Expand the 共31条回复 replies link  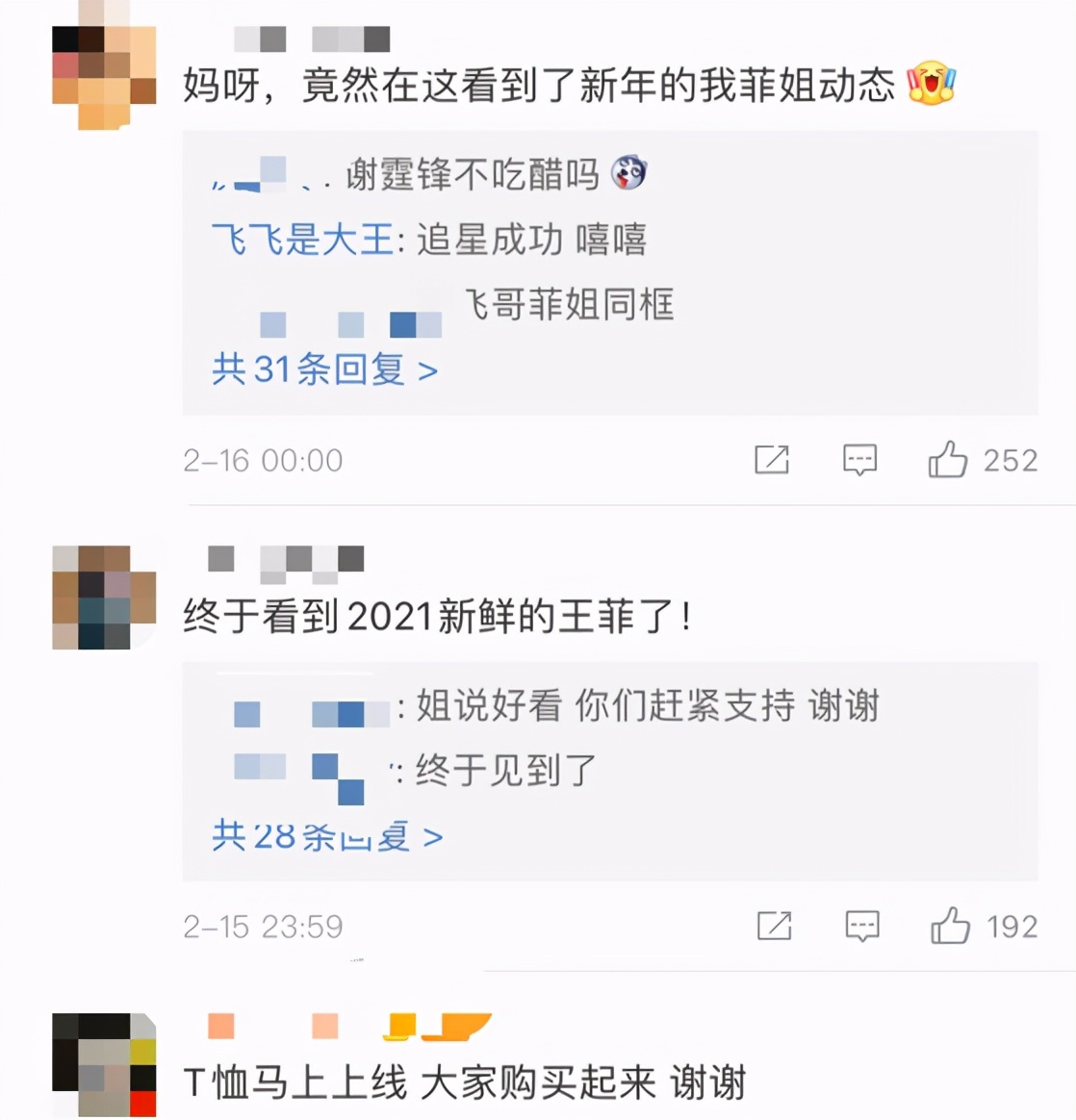[324, 369]
